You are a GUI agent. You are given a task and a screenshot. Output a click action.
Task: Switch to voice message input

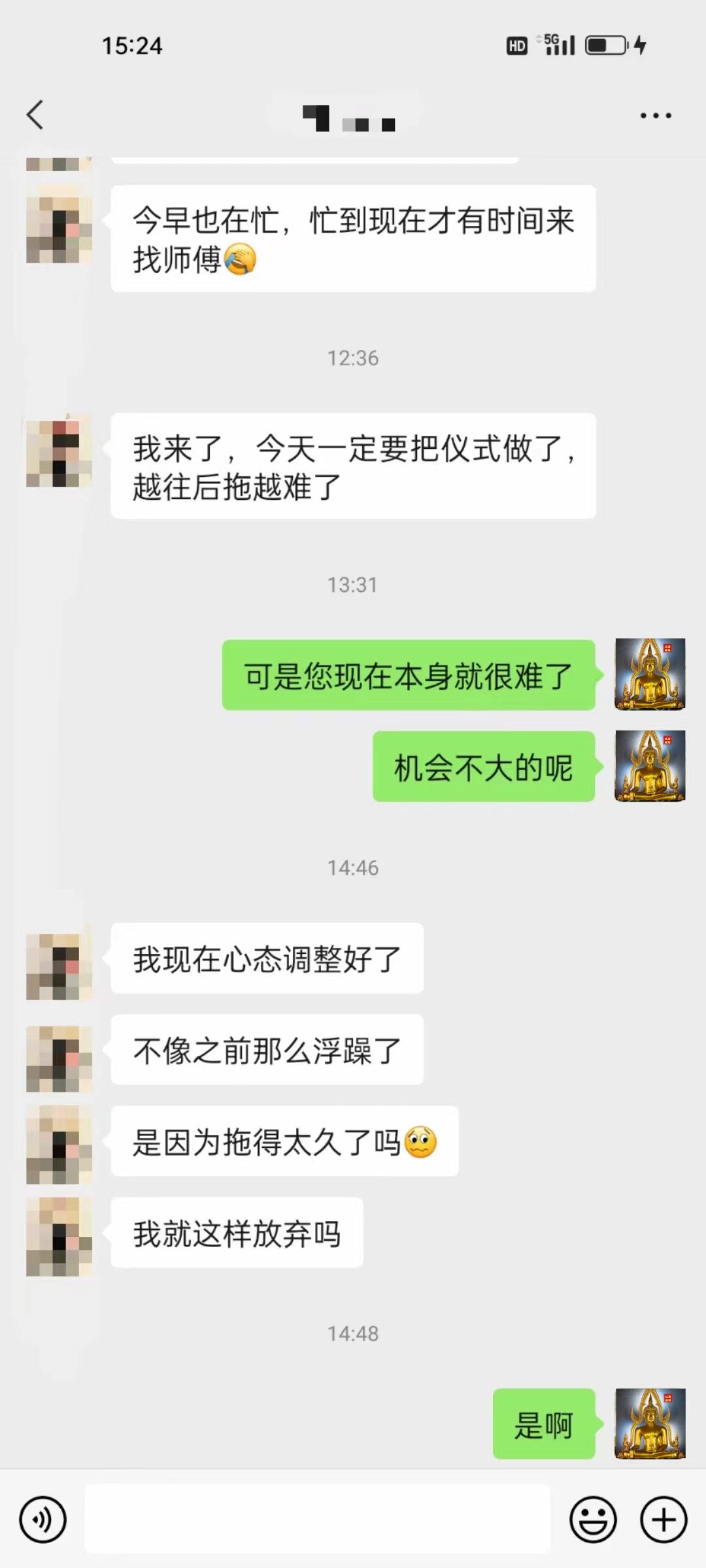coord(43,1520)
